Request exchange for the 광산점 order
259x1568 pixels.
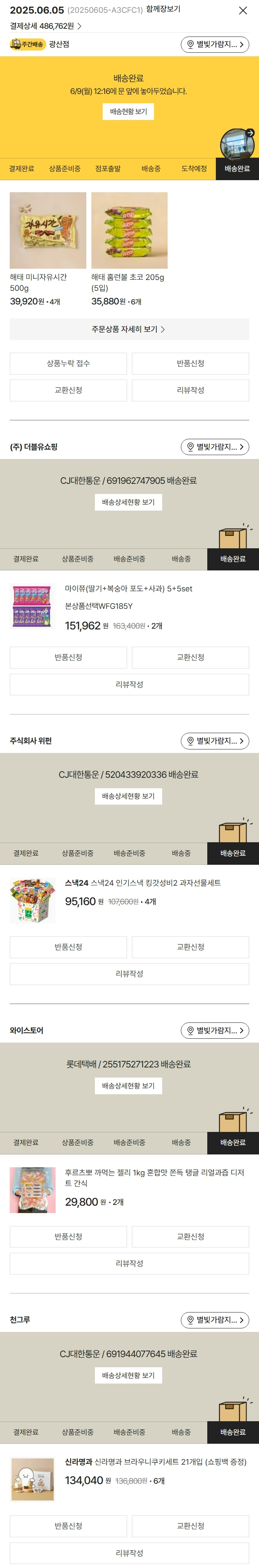[x=68, y=390]
